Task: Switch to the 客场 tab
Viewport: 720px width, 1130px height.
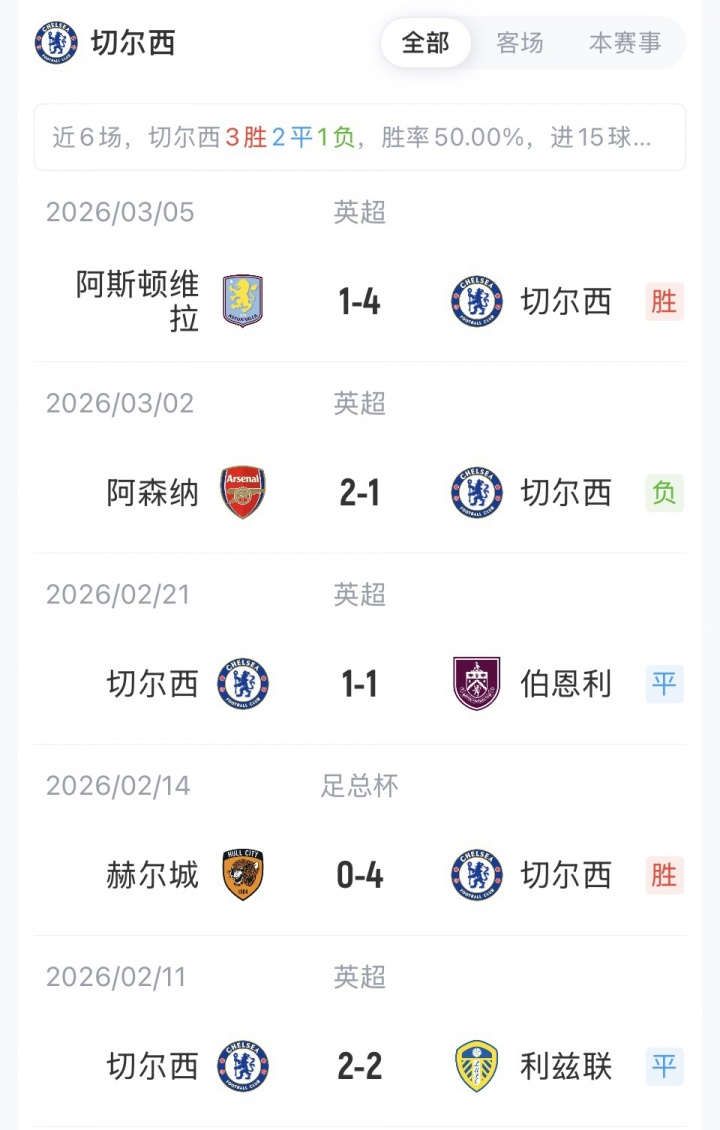Action: pos(520,43)
